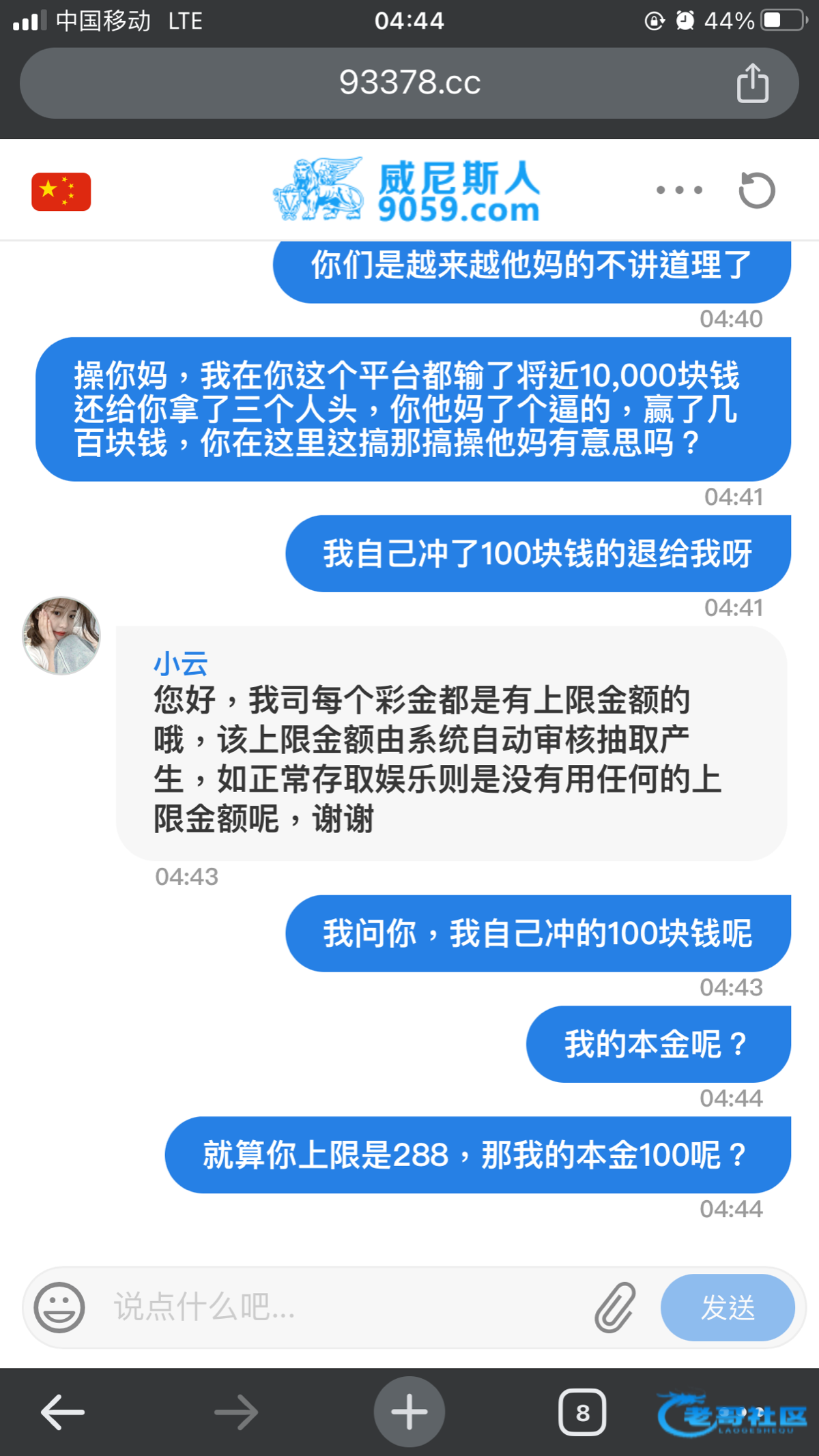Open agent 小云's avatar
819x1456 pixels.
pyautogui.click(x=61, y=636)
